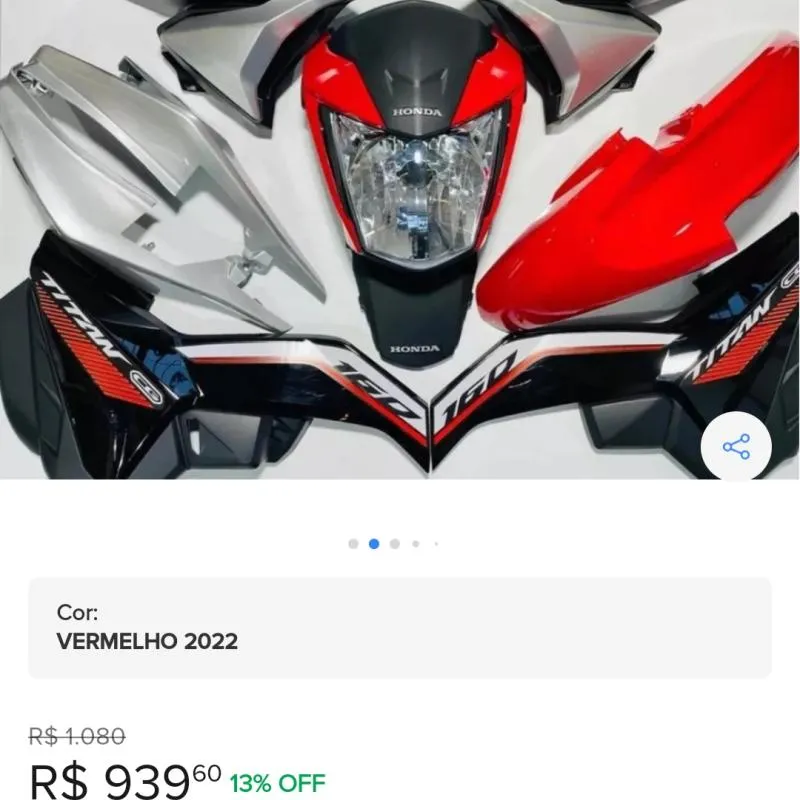
Task: Share this product listing
Action: coord(736,446)
